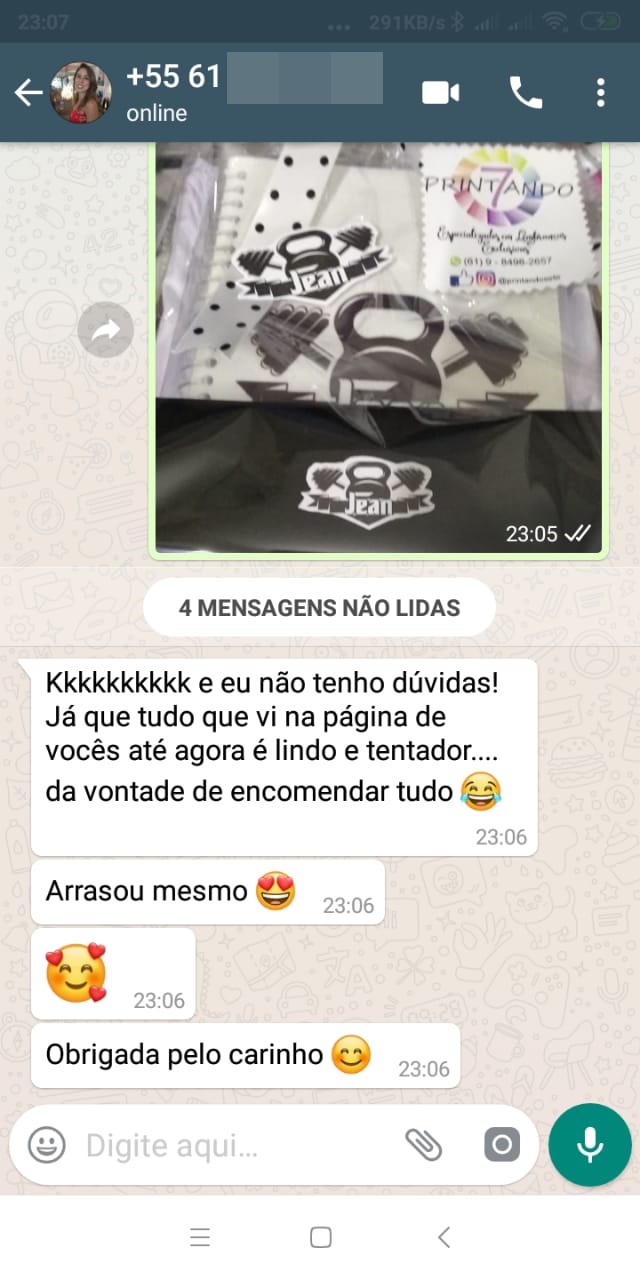Tap the system home button
This screenshot has width=640, height=1280.
coord(321,1237)
